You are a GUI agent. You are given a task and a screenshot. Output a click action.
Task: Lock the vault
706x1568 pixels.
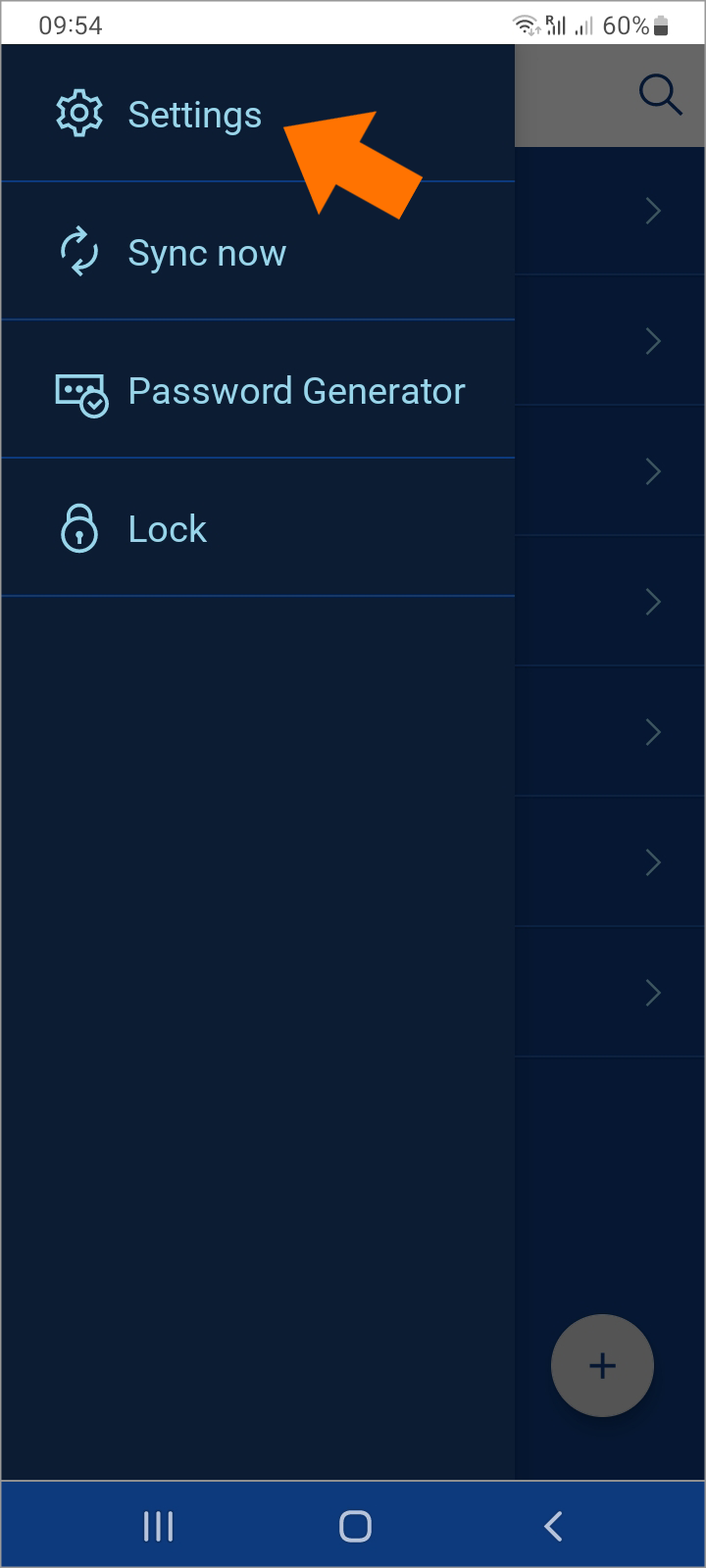257,529
